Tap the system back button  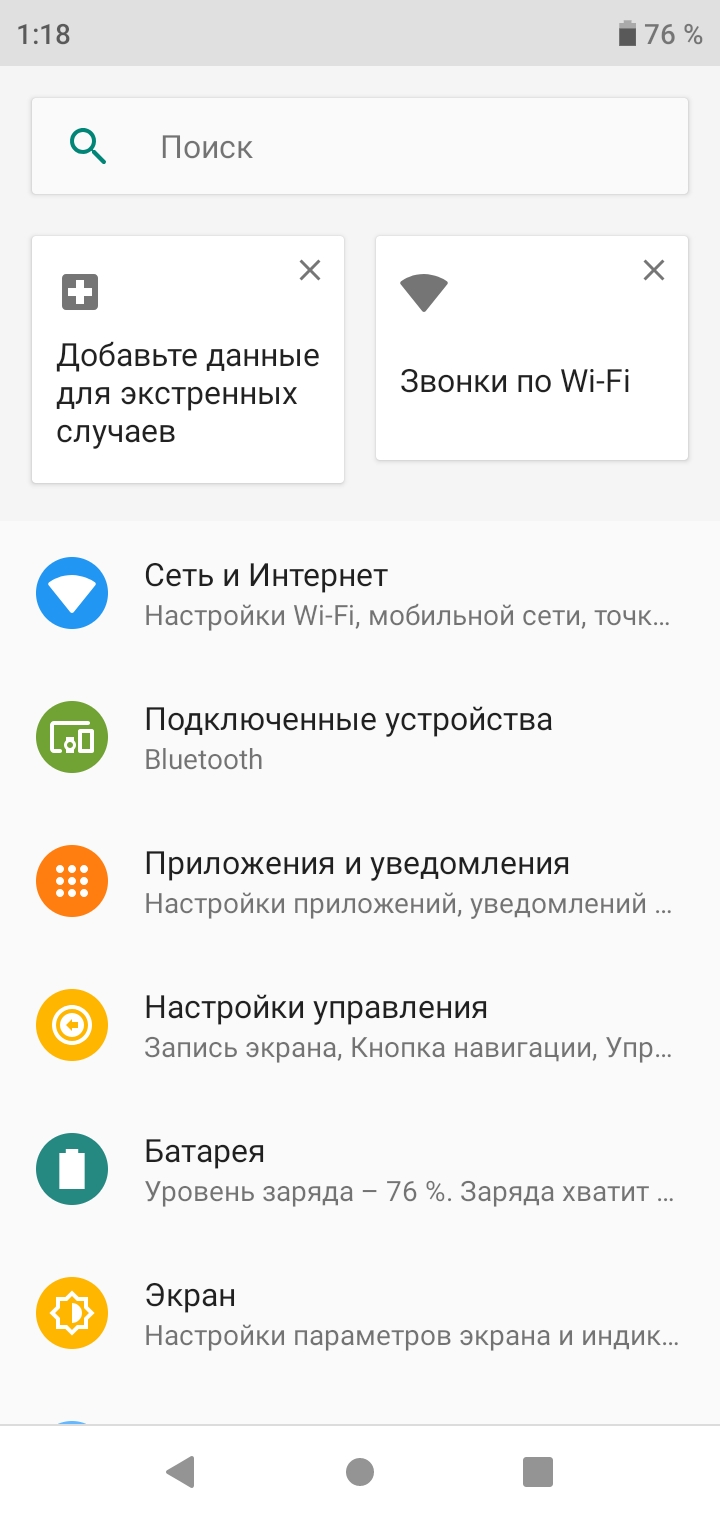click(x=181, y=1471)
